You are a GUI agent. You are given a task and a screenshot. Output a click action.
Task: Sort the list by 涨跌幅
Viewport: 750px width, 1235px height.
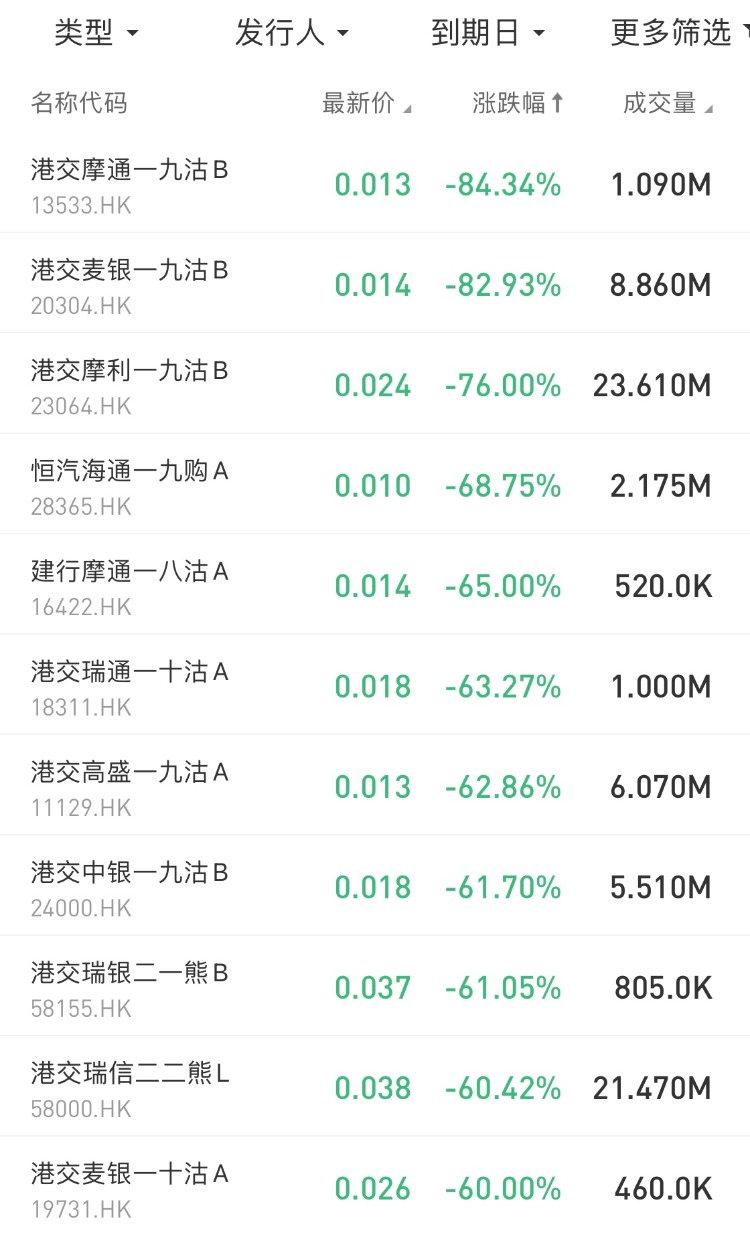pos(518,103)
